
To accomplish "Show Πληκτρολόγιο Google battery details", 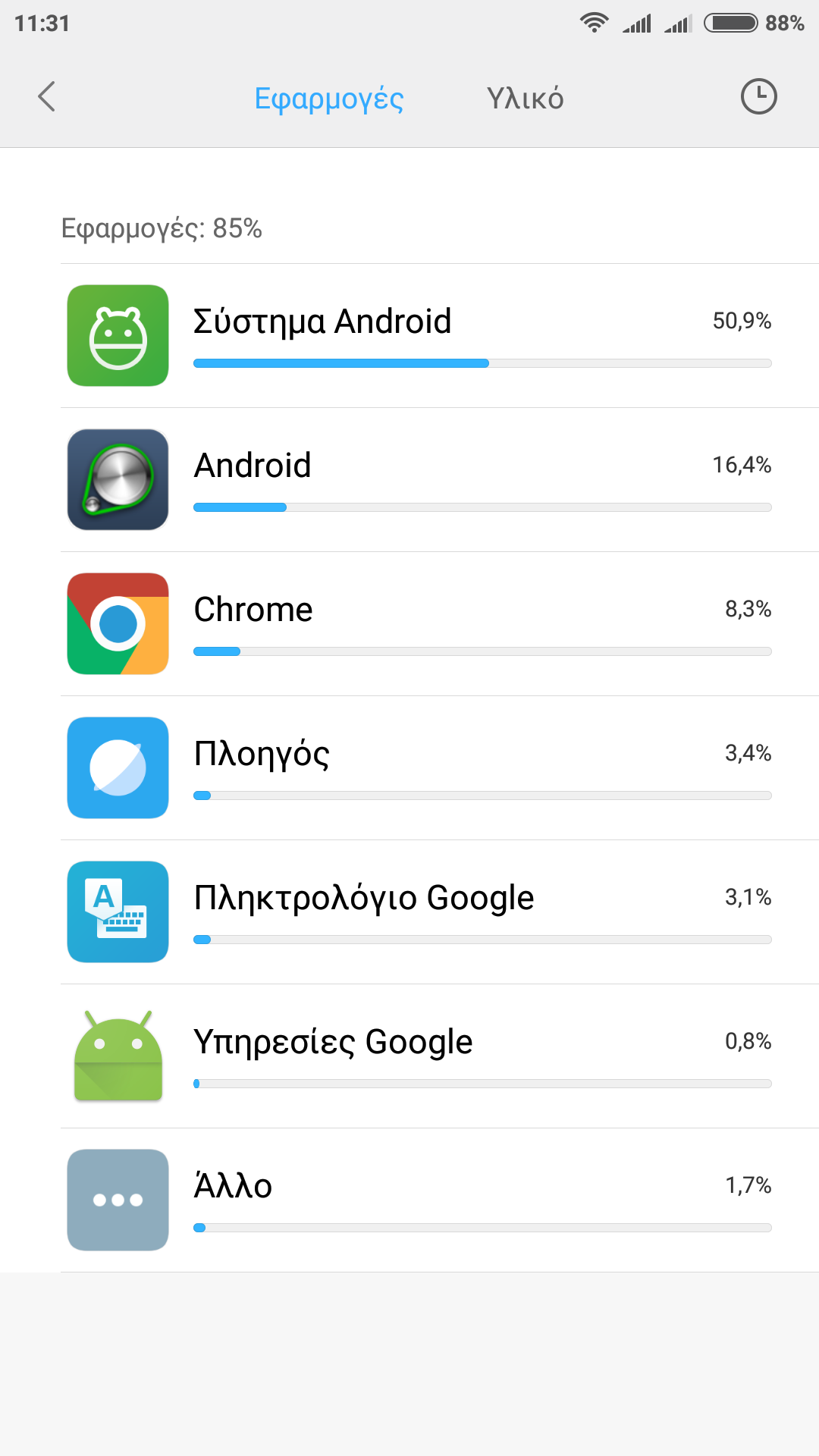I will pyautogui.click(x=440, y=912).
